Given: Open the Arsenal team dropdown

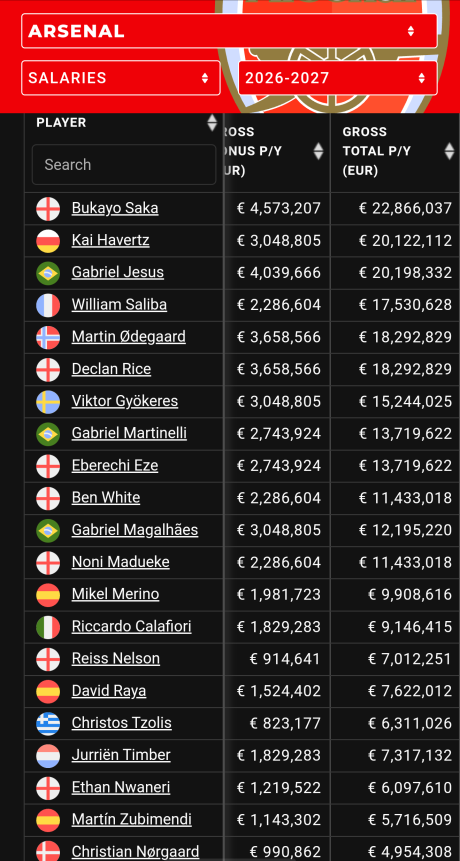Looking at the screenshot, I should point(229,31).
